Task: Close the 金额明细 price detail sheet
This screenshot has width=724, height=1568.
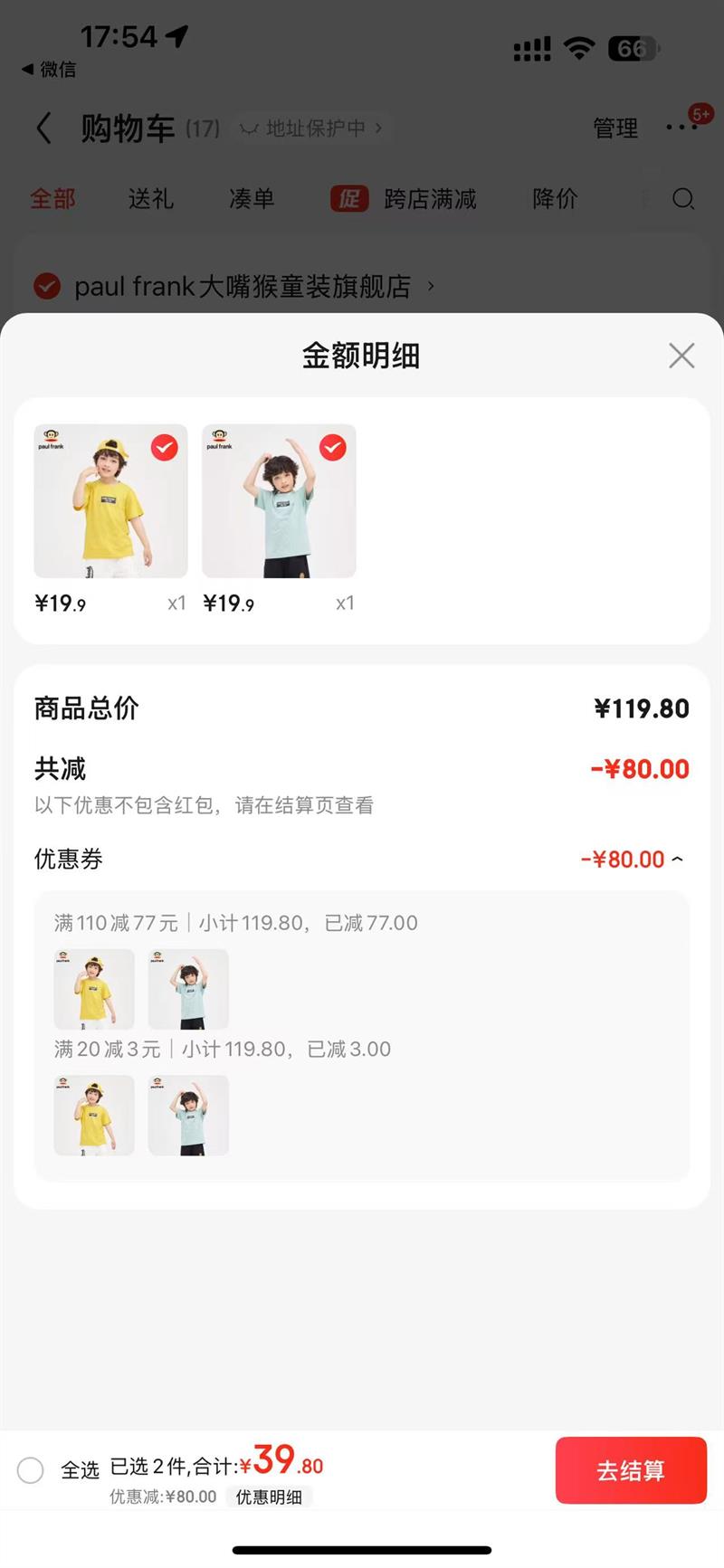Action: (681, 356)
